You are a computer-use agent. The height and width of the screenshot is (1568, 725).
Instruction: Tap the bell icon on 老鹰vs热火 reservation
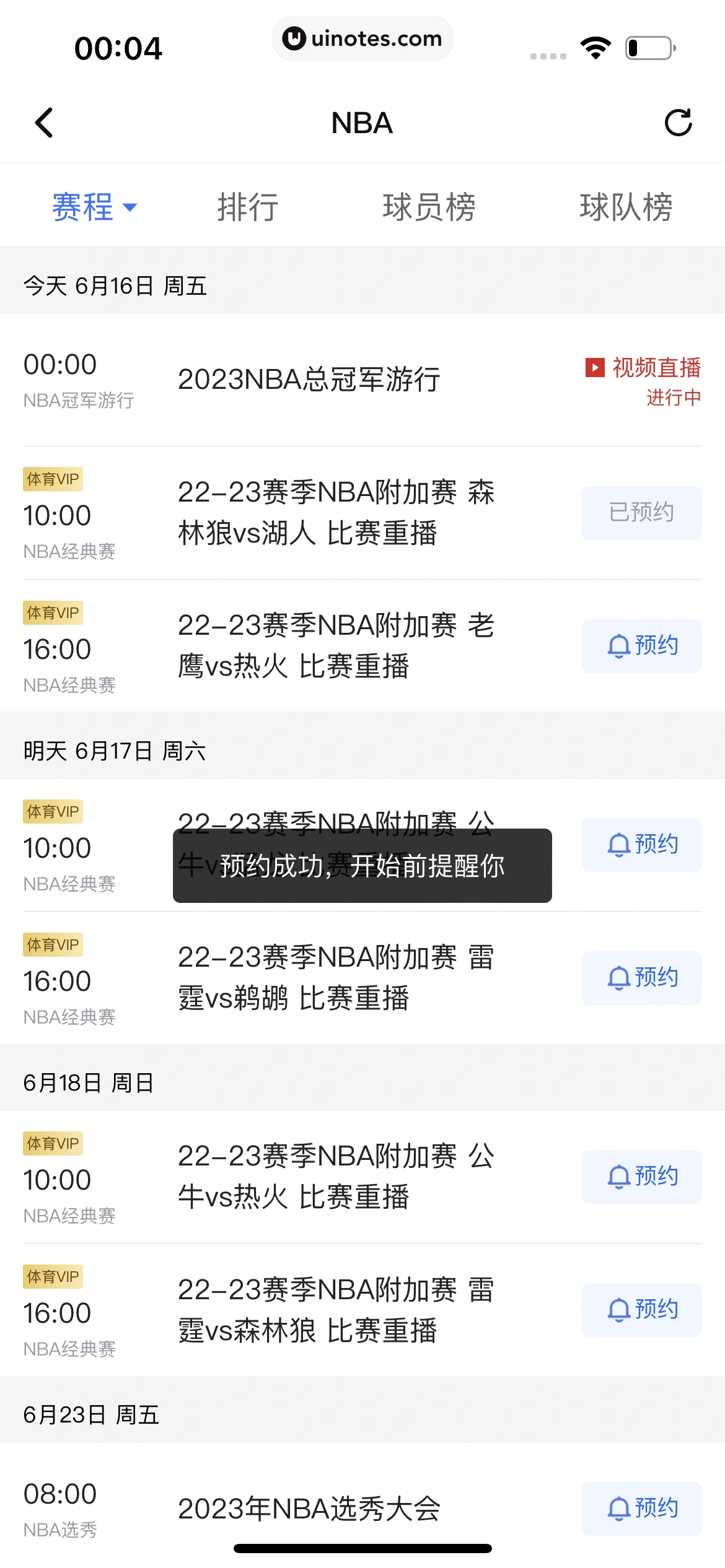pyautogui.click(x=617, y=646)
